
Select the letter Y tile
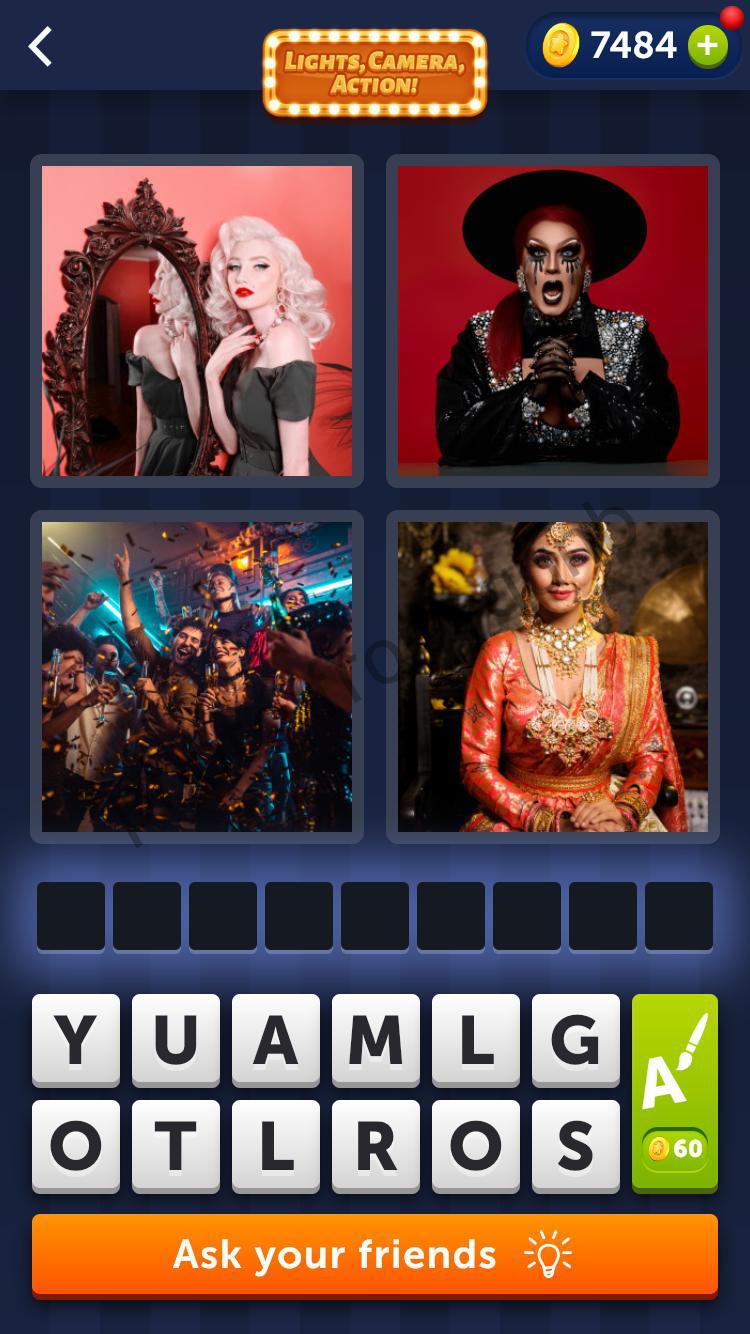point(75,1043)
